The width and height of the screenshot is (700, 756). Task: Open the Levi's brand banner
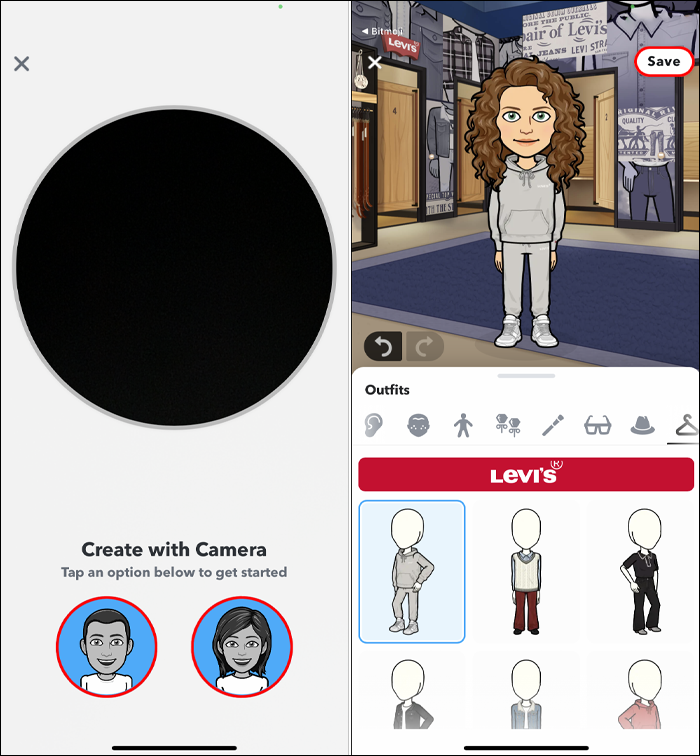click(526, 475)
